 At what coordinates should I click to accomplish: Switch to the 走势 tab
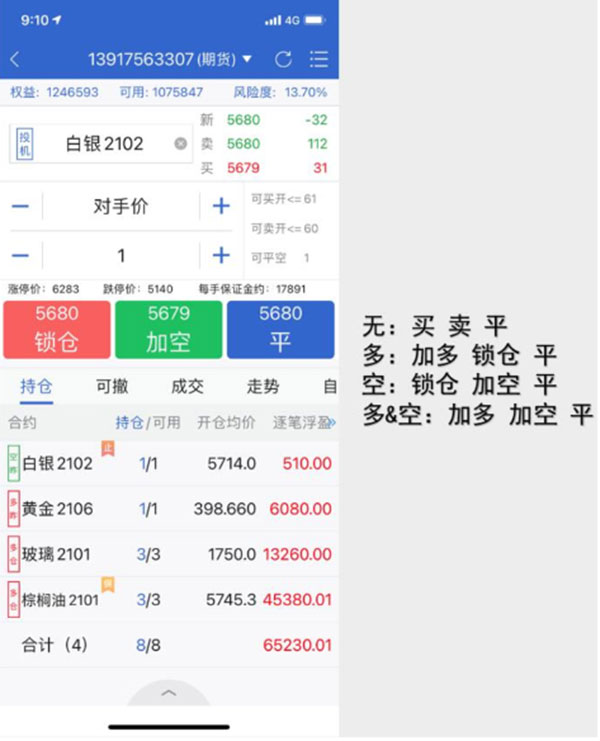click(263, 386)
